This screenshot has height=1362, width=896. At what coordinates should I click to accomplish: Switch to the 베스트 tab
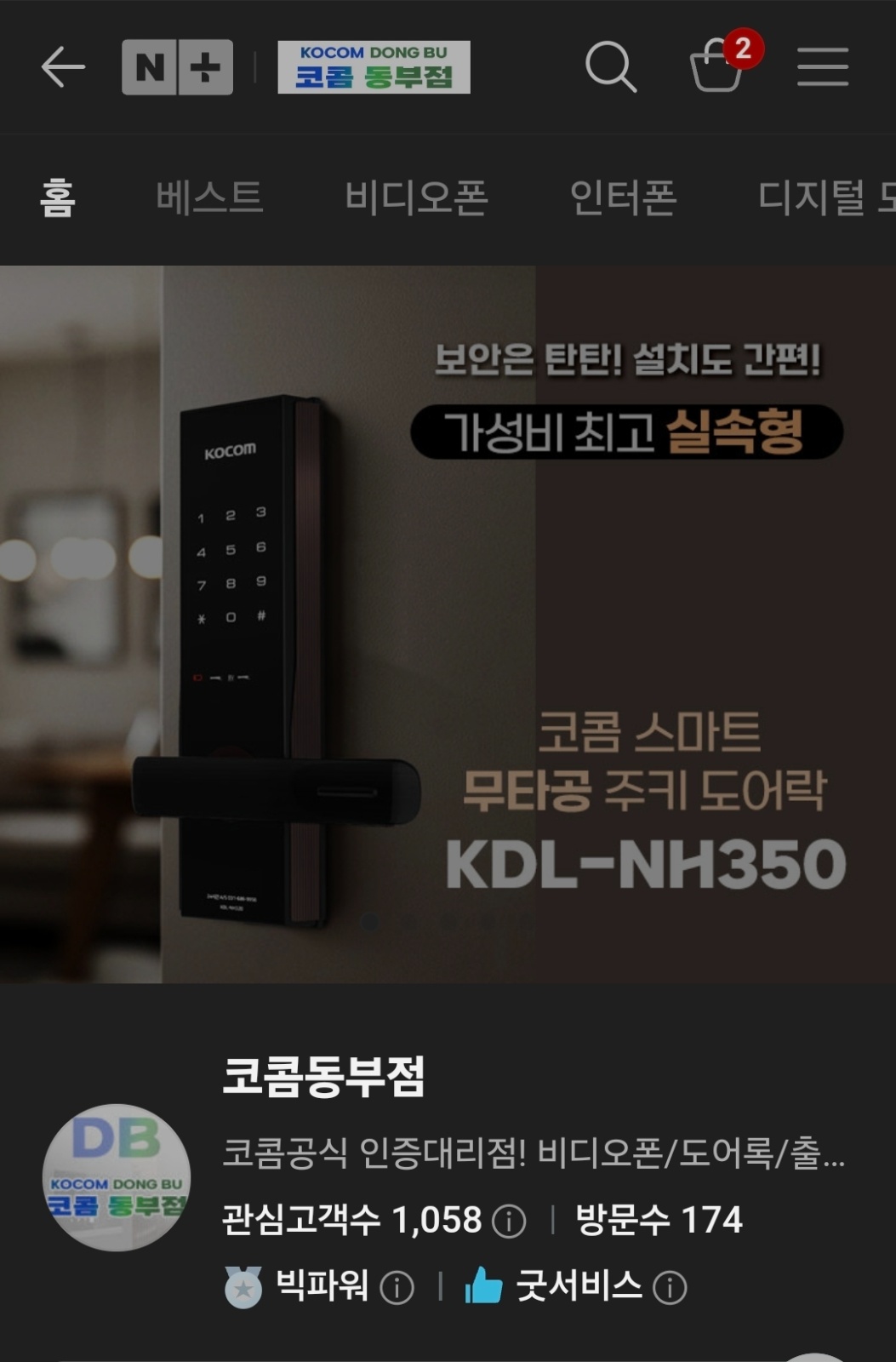pyautogui.click(x=209, y=197)
